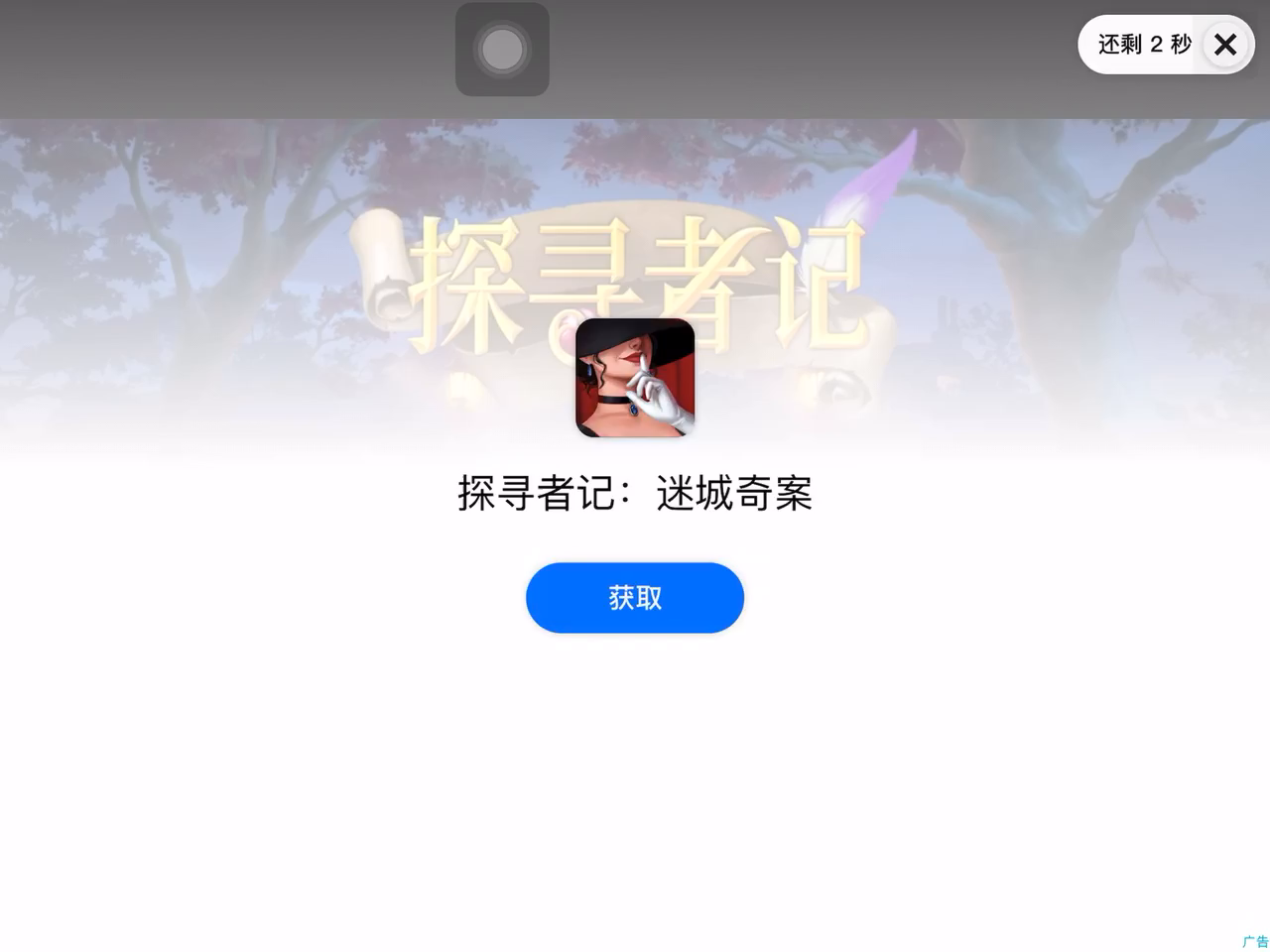The image size is (1270, 952).
Task: Close the ad with the X button
Action: (1225, 45)
